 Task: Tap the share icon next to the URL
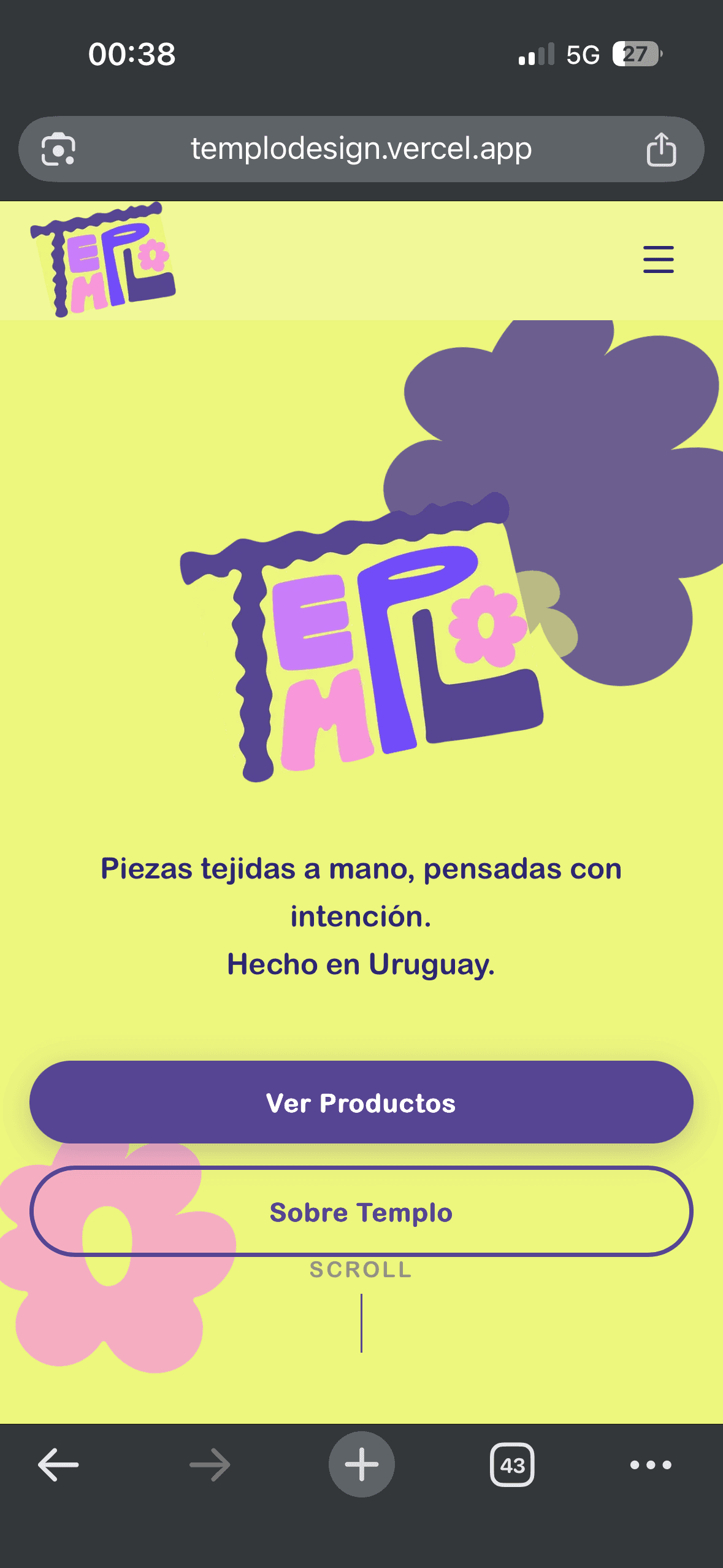(x=662, y=148)
